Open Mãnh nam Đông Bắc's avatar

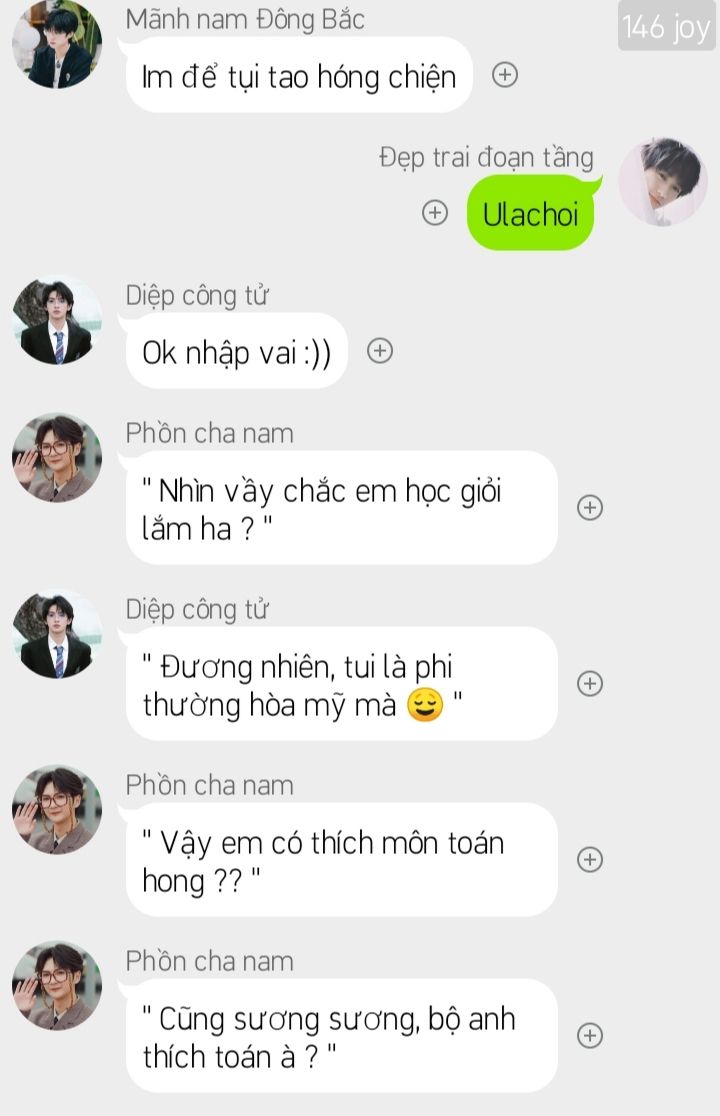56,44
